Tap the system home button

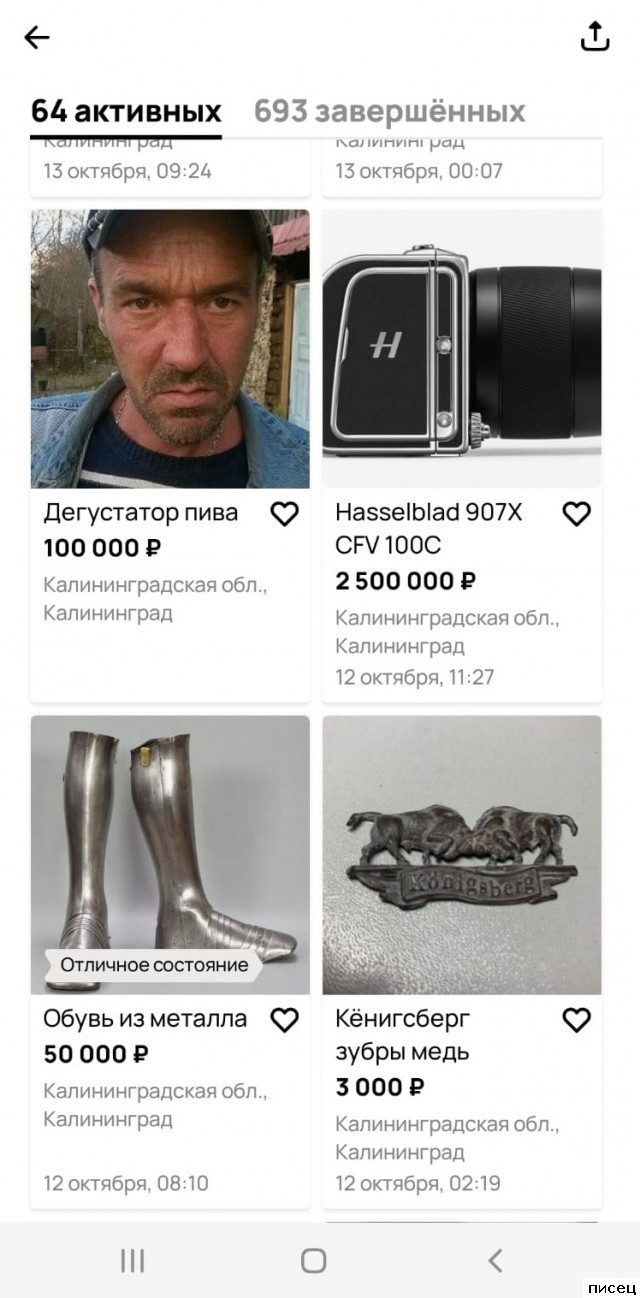tap(314, 1260)
